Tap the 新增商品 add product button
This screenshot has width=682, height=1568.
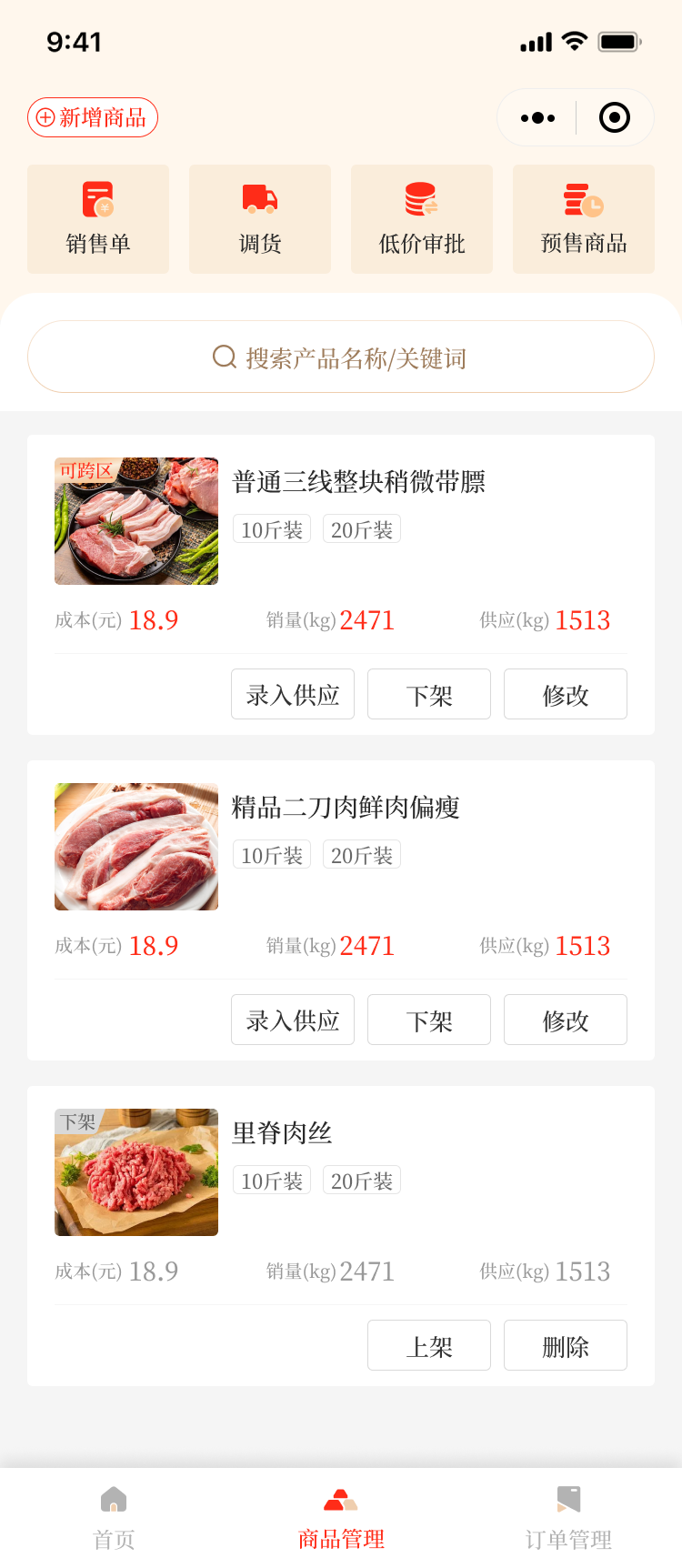click(x=93, y=117)
